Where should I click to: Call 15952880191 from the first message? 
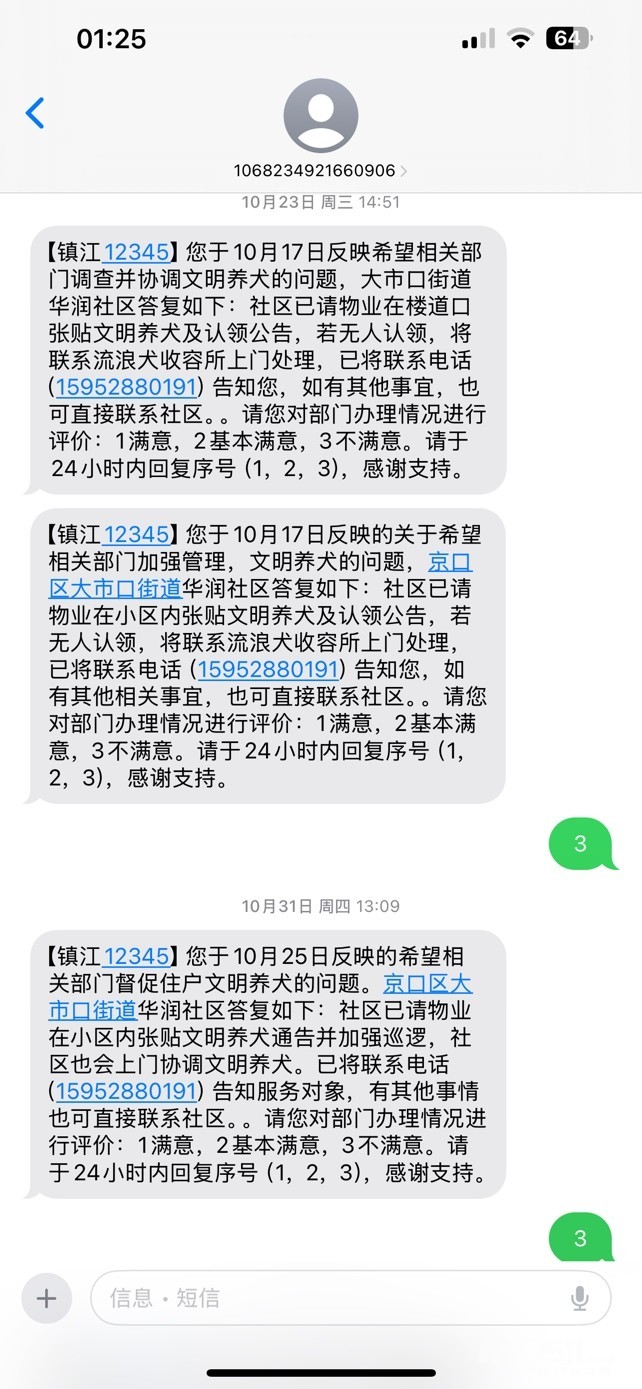pyautogui.click(x=126, y=387)
